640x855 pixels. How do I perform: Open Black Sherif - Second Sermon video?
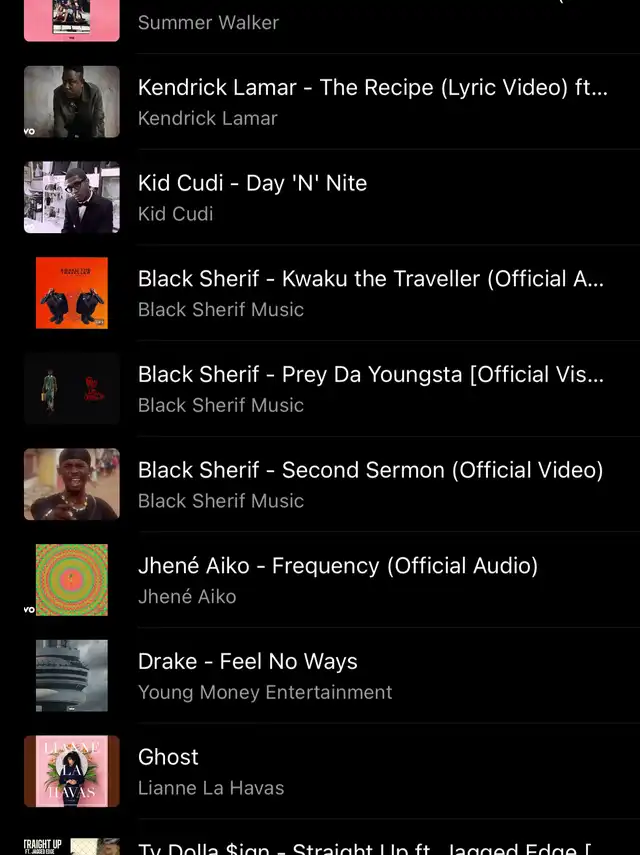tap(320, 484)
